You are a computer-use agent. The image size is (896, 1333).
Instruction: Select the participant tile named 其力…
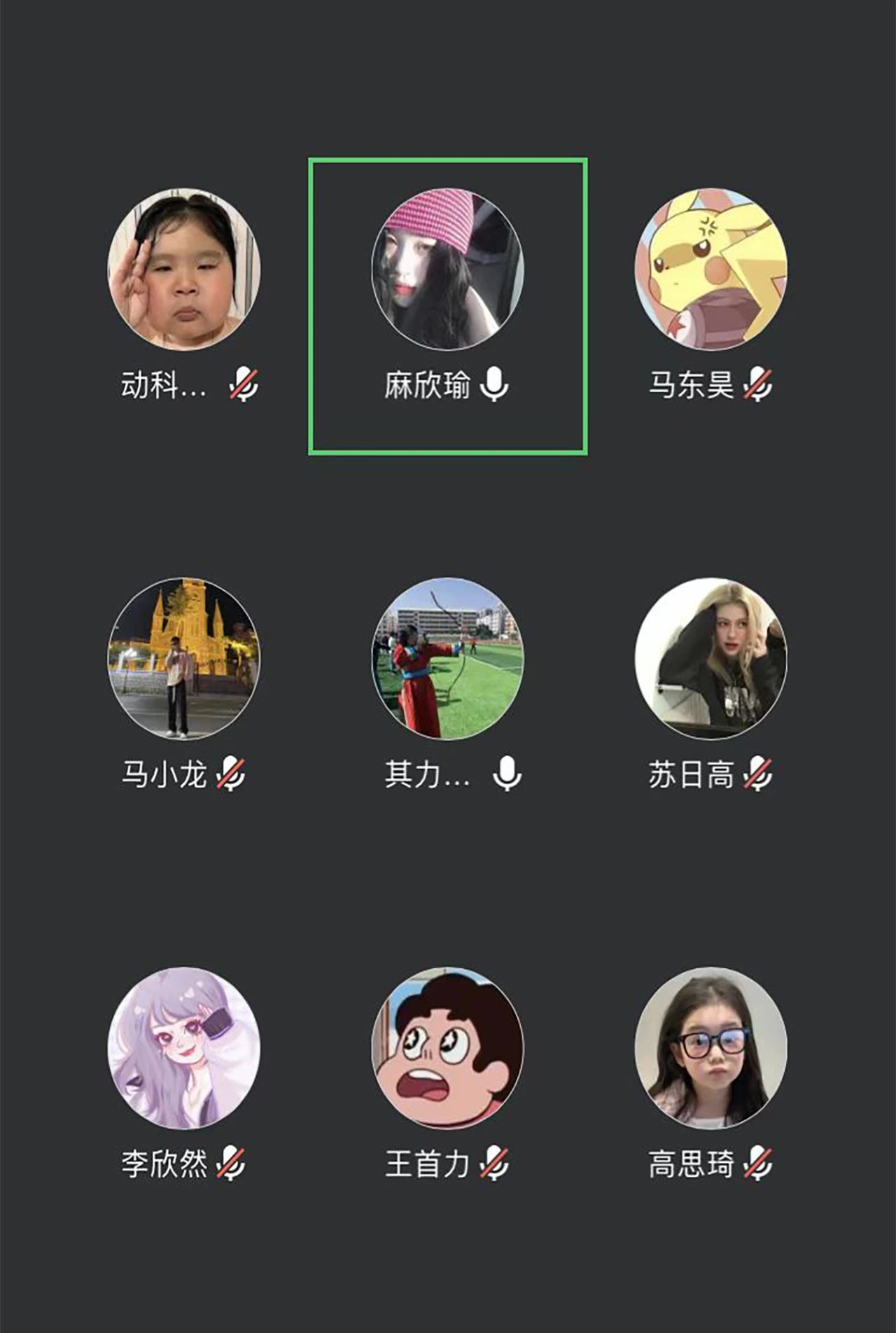[x=447, y=658]
